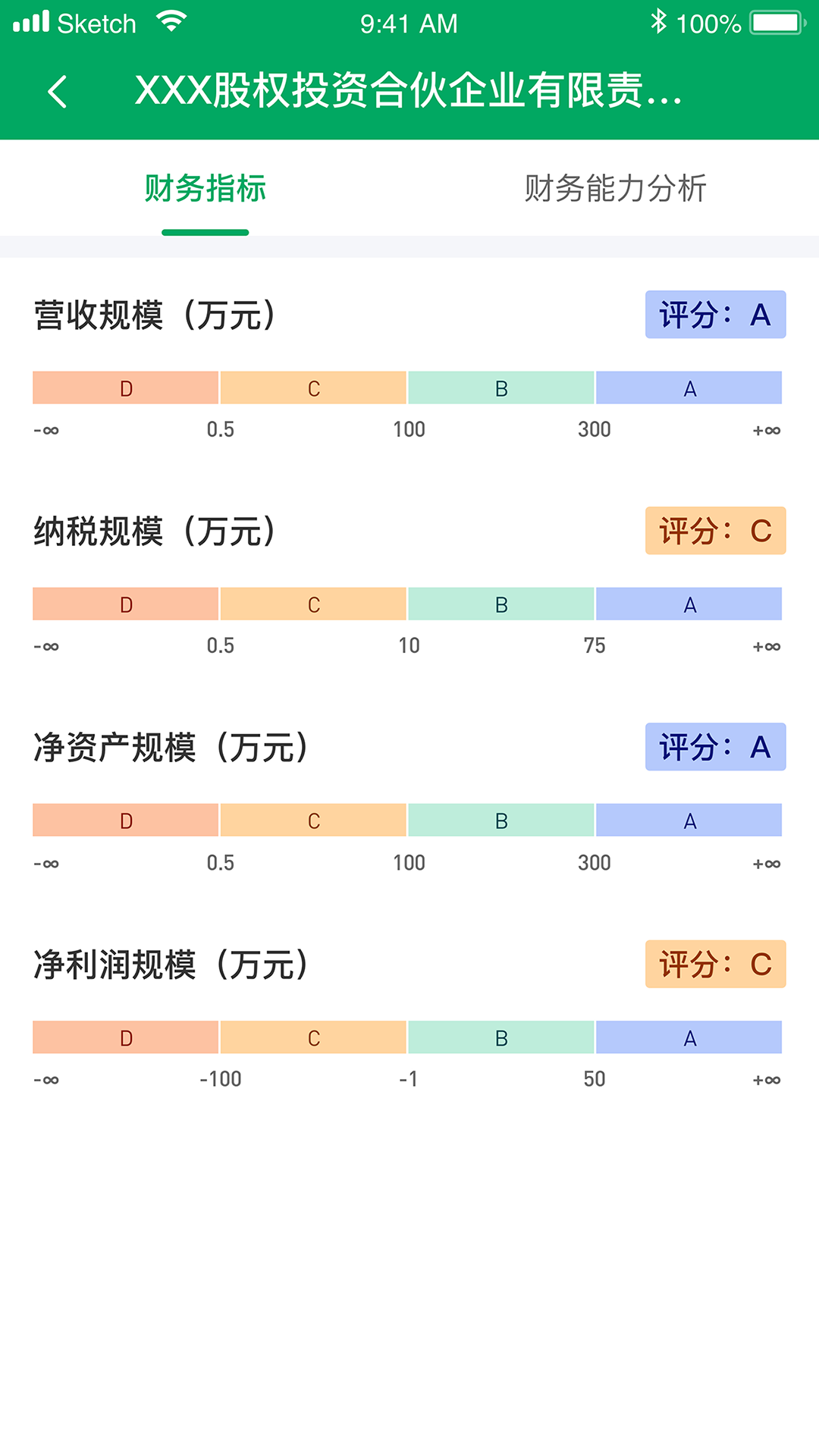
Task: Tap the truncated company name title
Action: click(409, 90)
